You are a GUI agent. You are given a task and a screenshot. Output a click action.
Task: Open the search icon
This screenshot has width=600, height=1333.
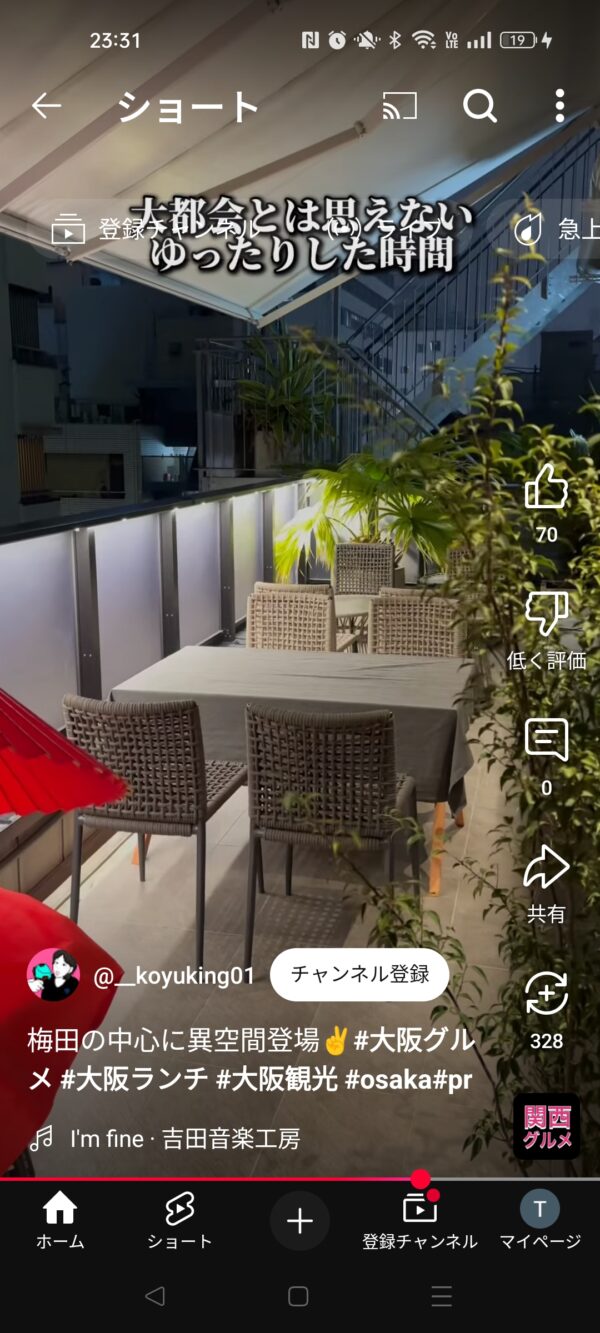[x=479, y=106]
